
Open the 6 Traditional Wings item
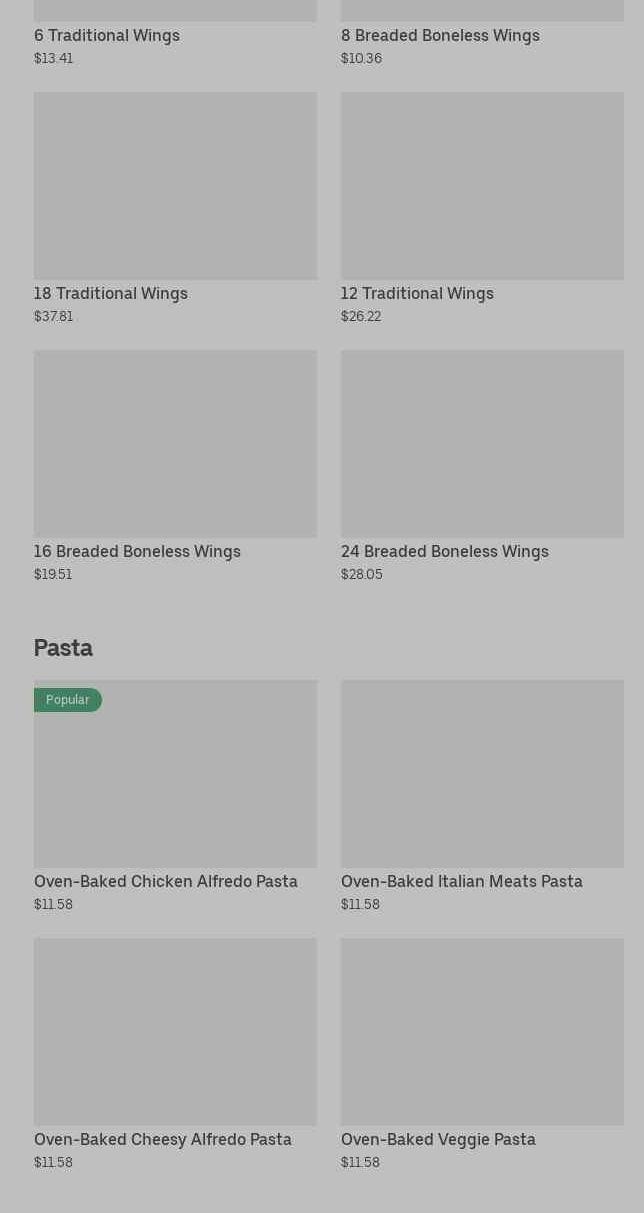[x=107, y=35]
